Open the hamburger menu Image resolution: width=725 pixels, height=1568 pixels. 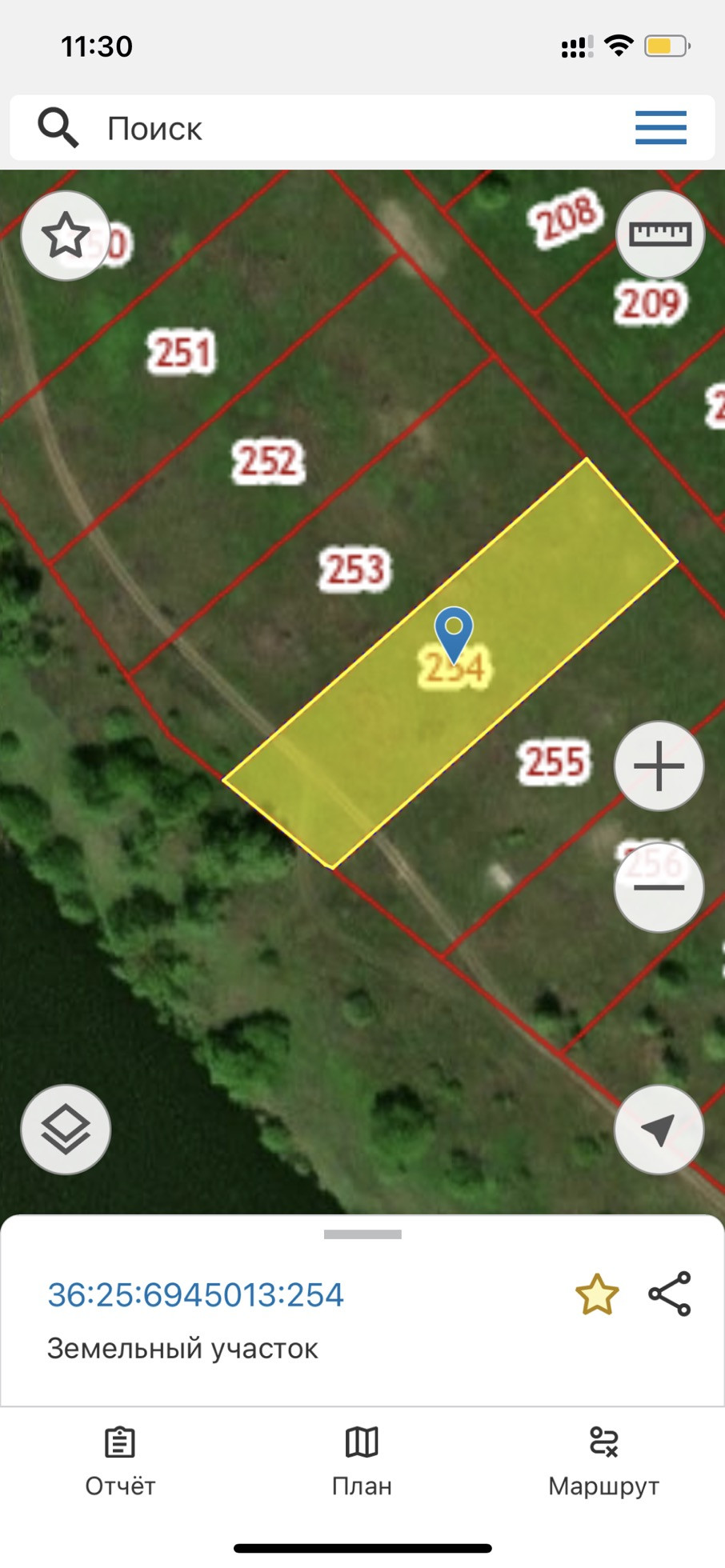(660, 128)
